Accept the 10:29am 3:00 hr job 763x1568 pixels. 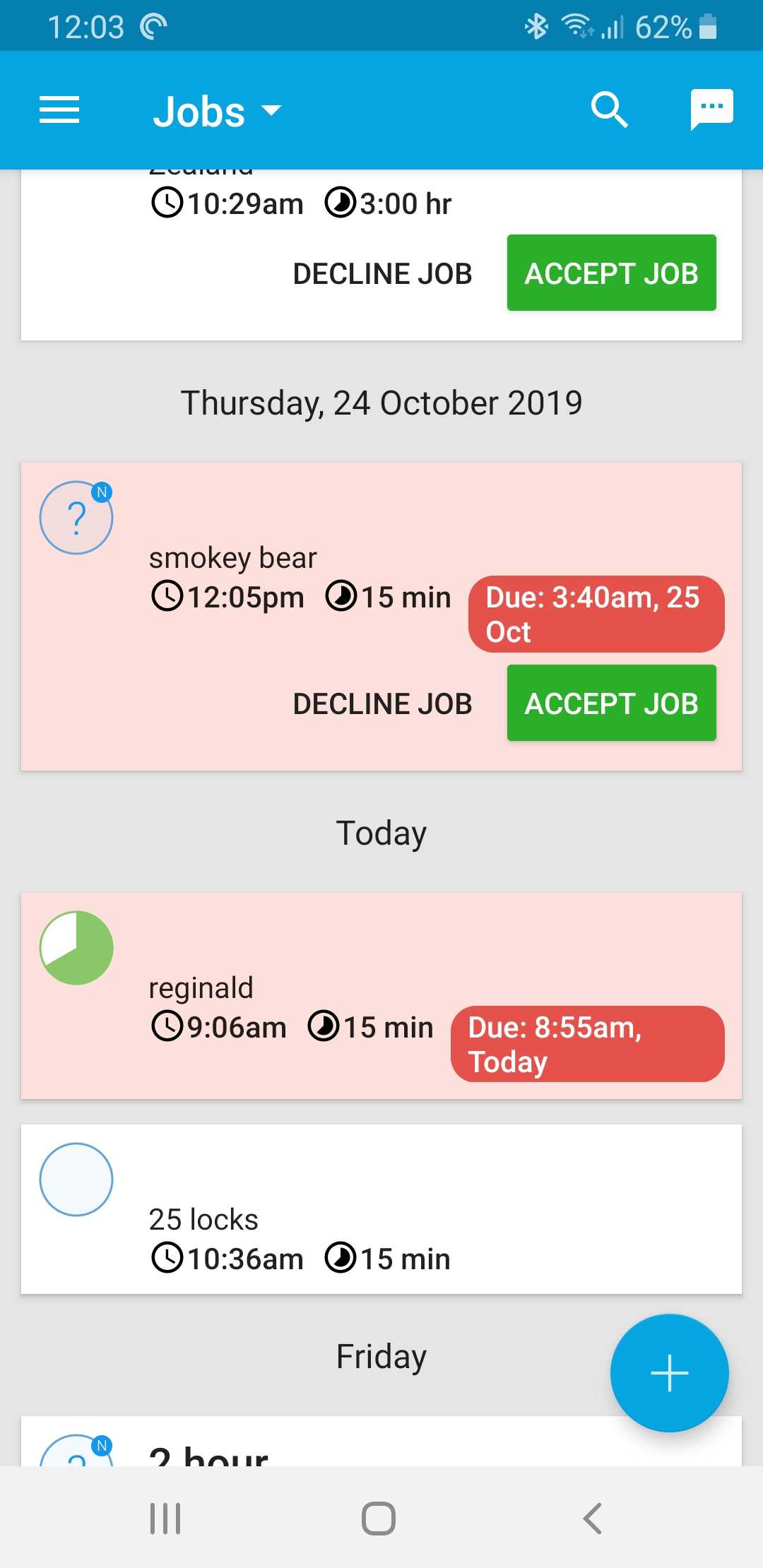pyautogui.click(x=611, y=273)
